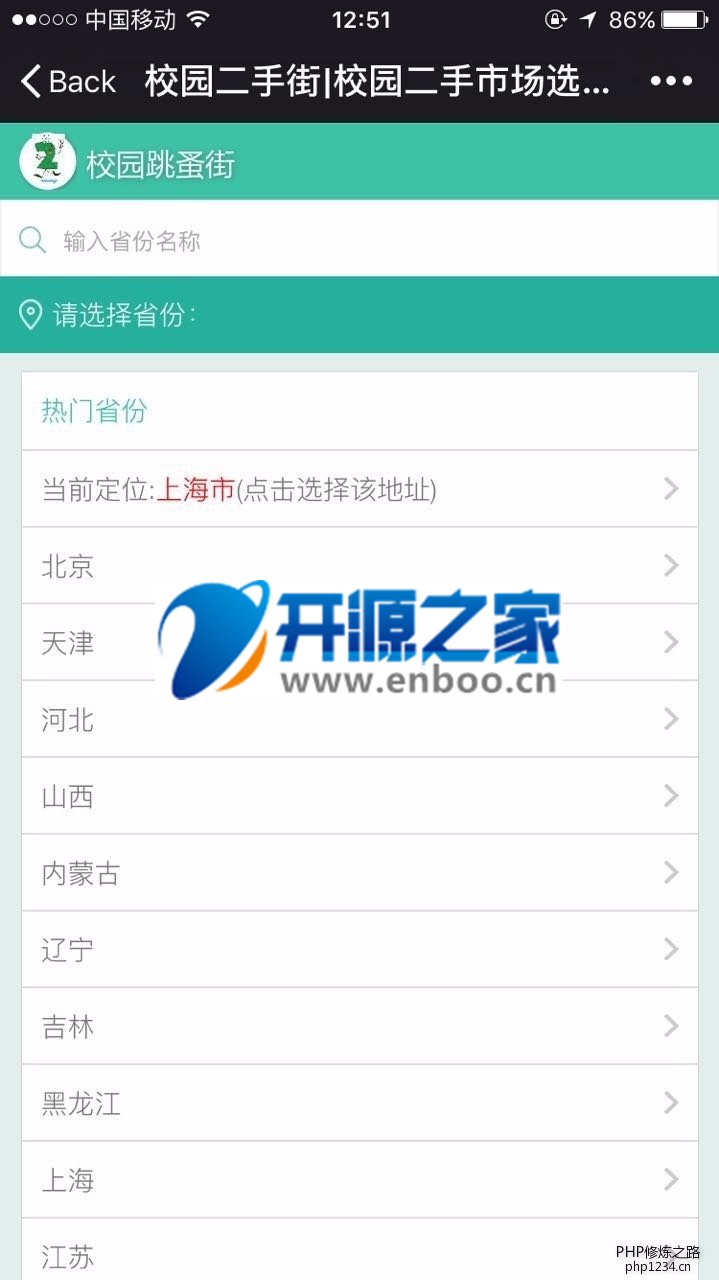Choose the 内蒙古 row

(359, 873)
